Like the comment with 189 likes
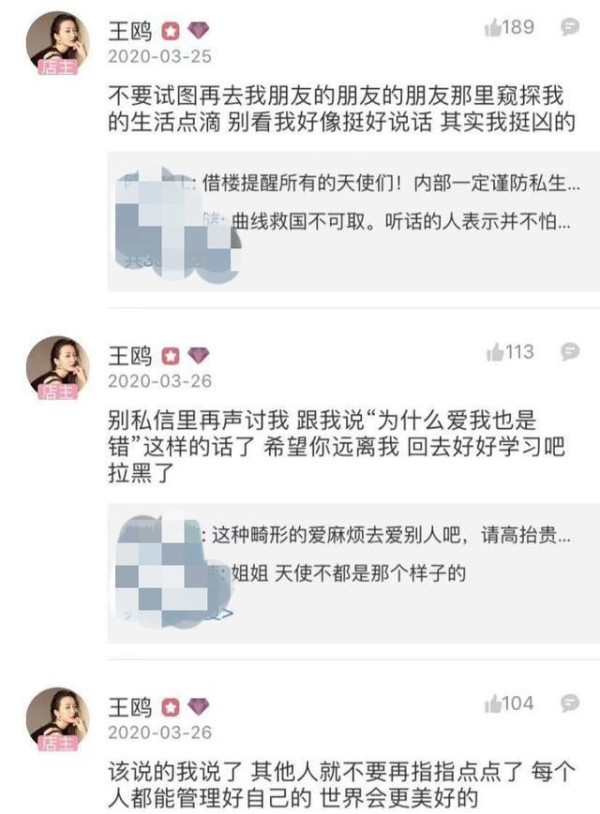Screen dimensions: 600x814 pyautogui.click(x=493, y=28)
